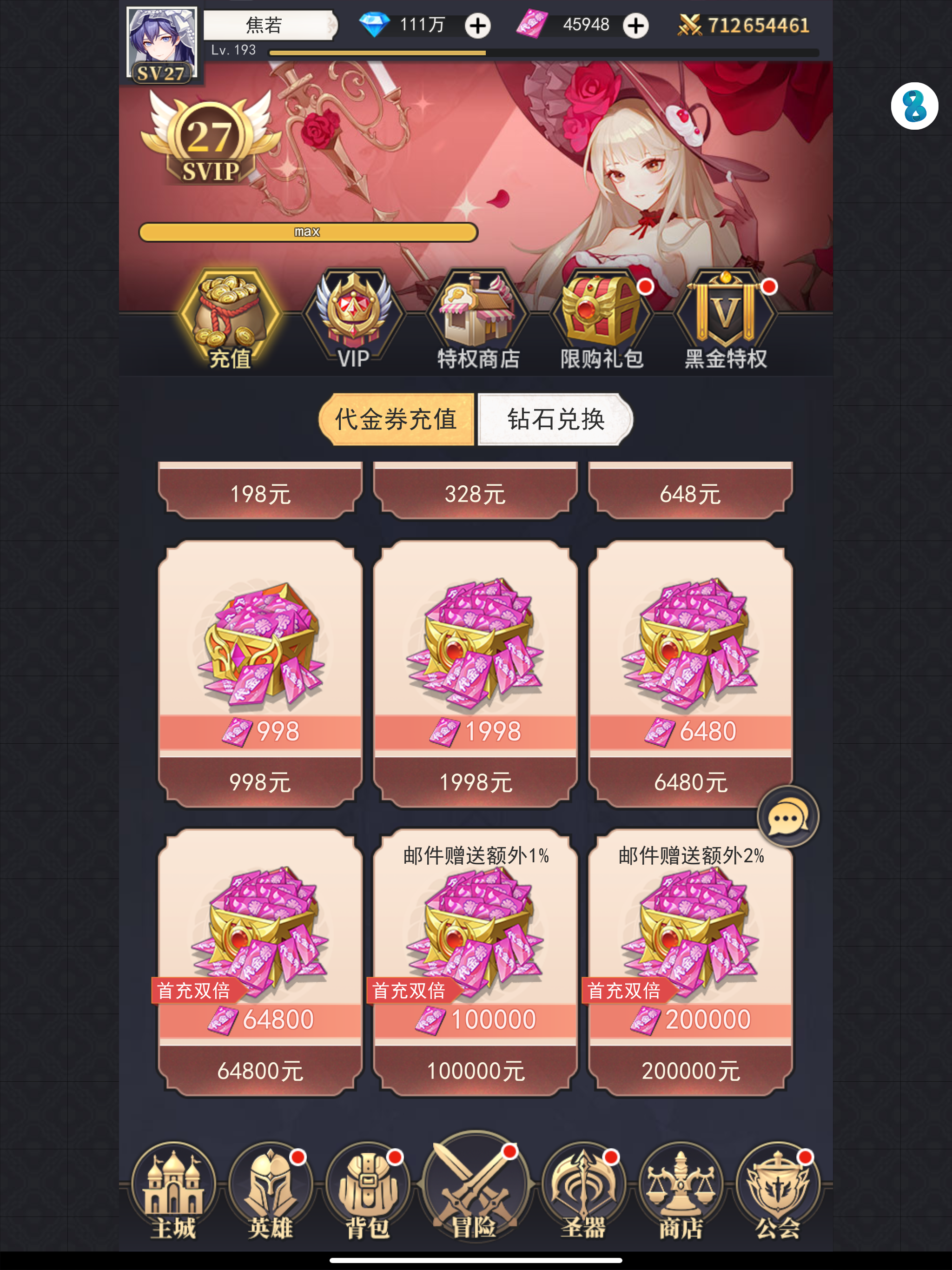Open 黑金特权 black gold privilege
Screen dimensions: 952x1270
click(725, 318)
